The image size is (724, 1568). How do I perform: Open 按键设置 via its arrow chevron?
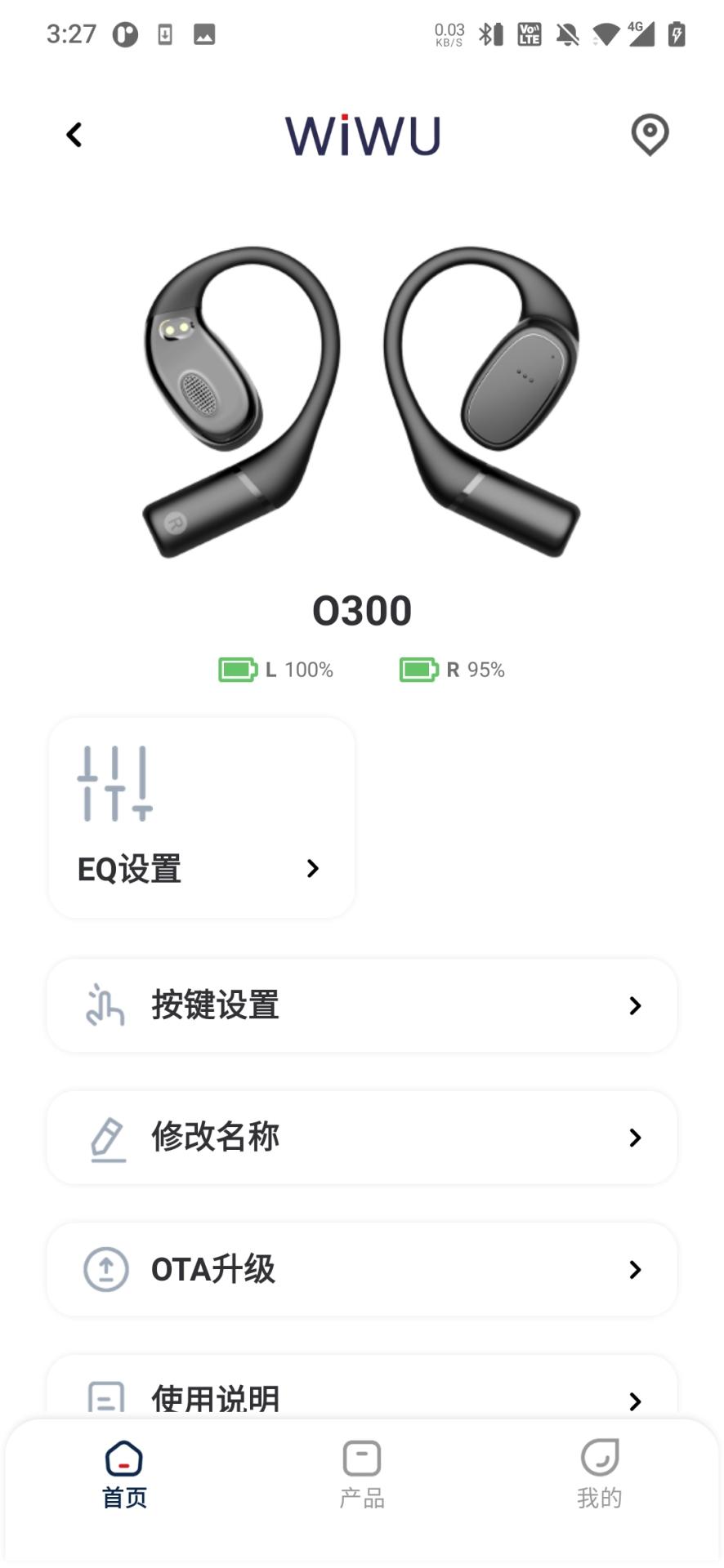click(635, 1005)
